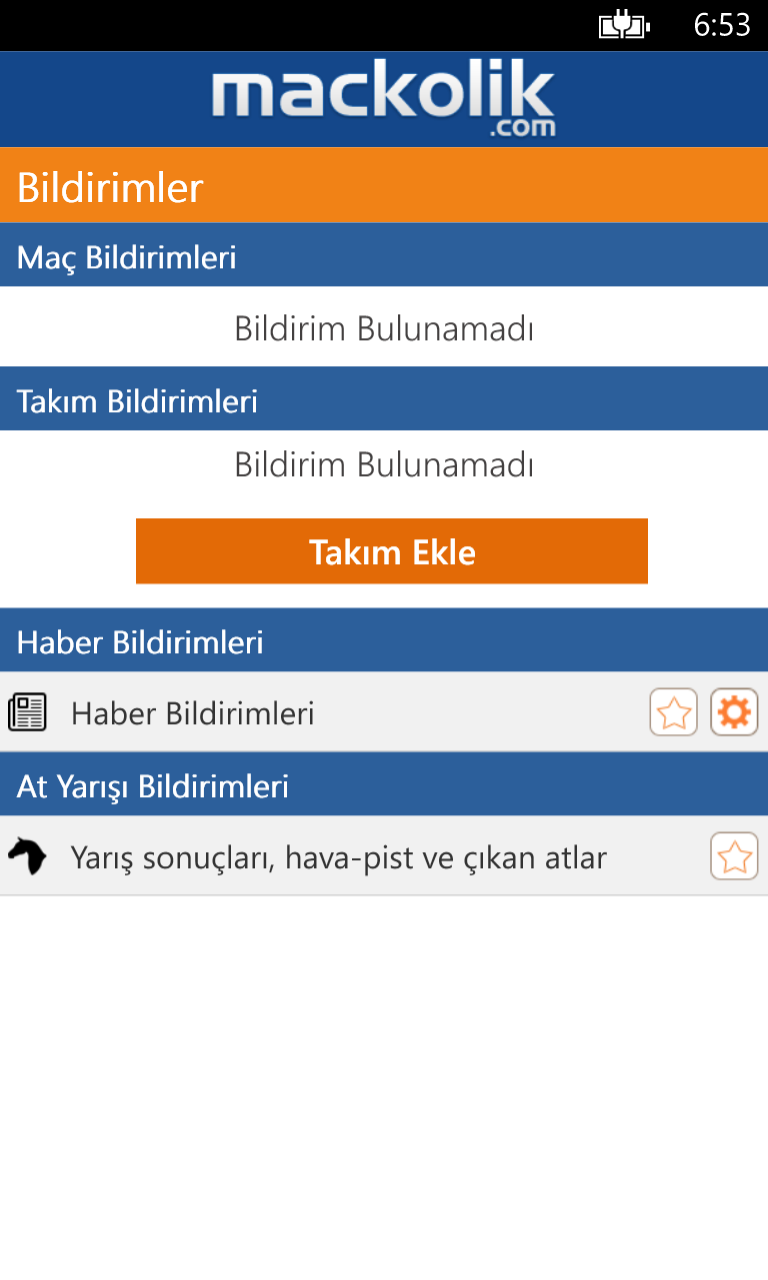Star the Haber Bildirimleri notification
The image size is (768, 1280).
pos(674,713)
